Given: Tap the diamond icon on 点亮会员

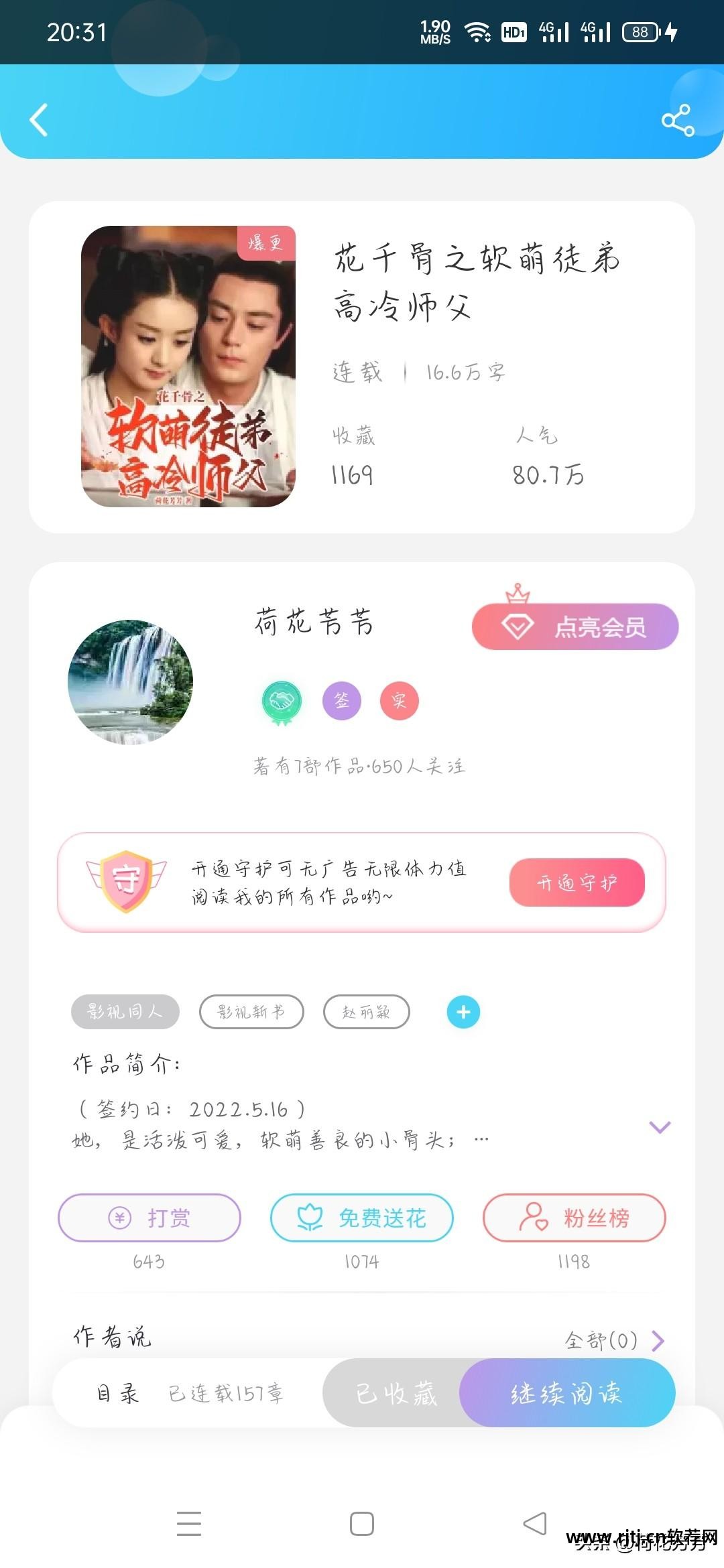Looking at the screenshot, I should pos(517,626).
